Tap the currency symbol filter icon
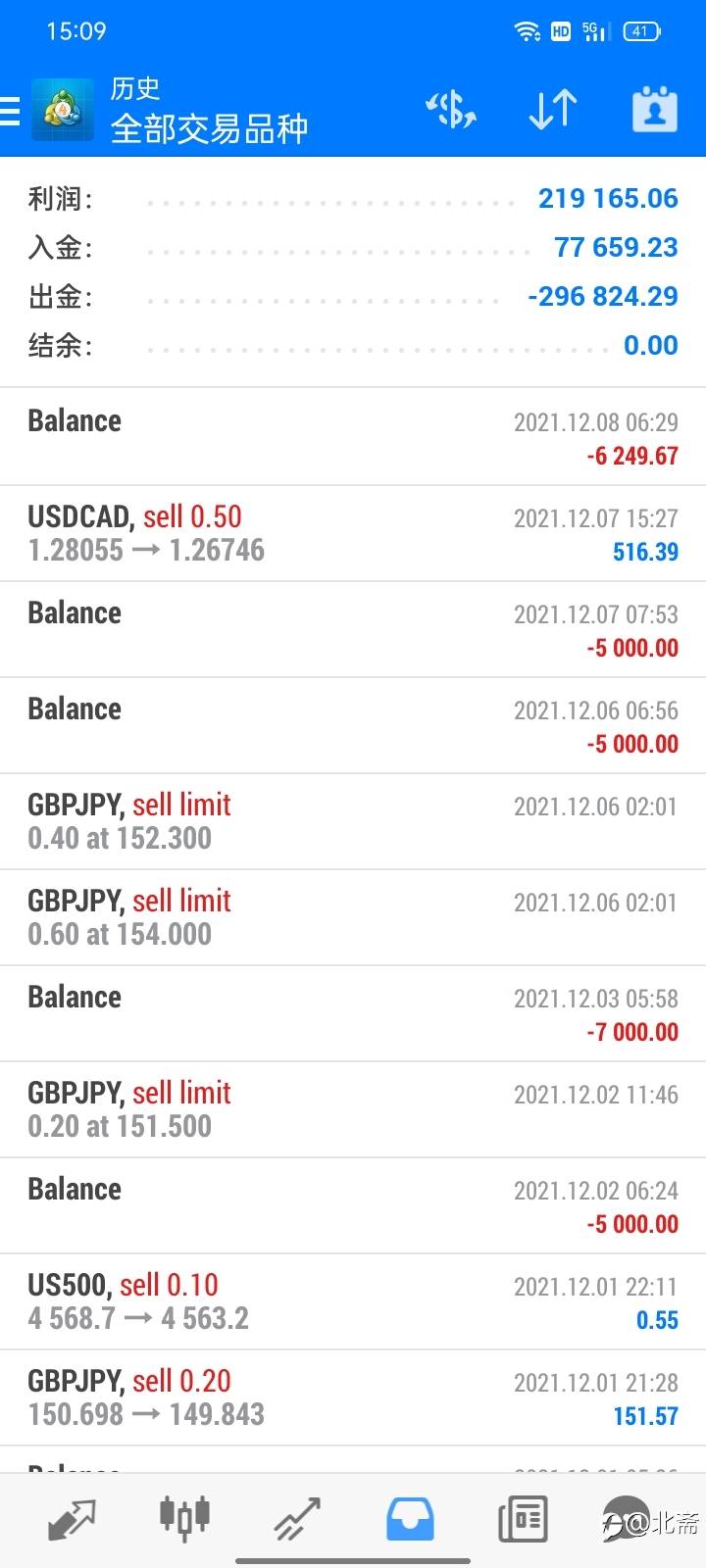This screenshot has width=706, height=1568. pos(451,109)
